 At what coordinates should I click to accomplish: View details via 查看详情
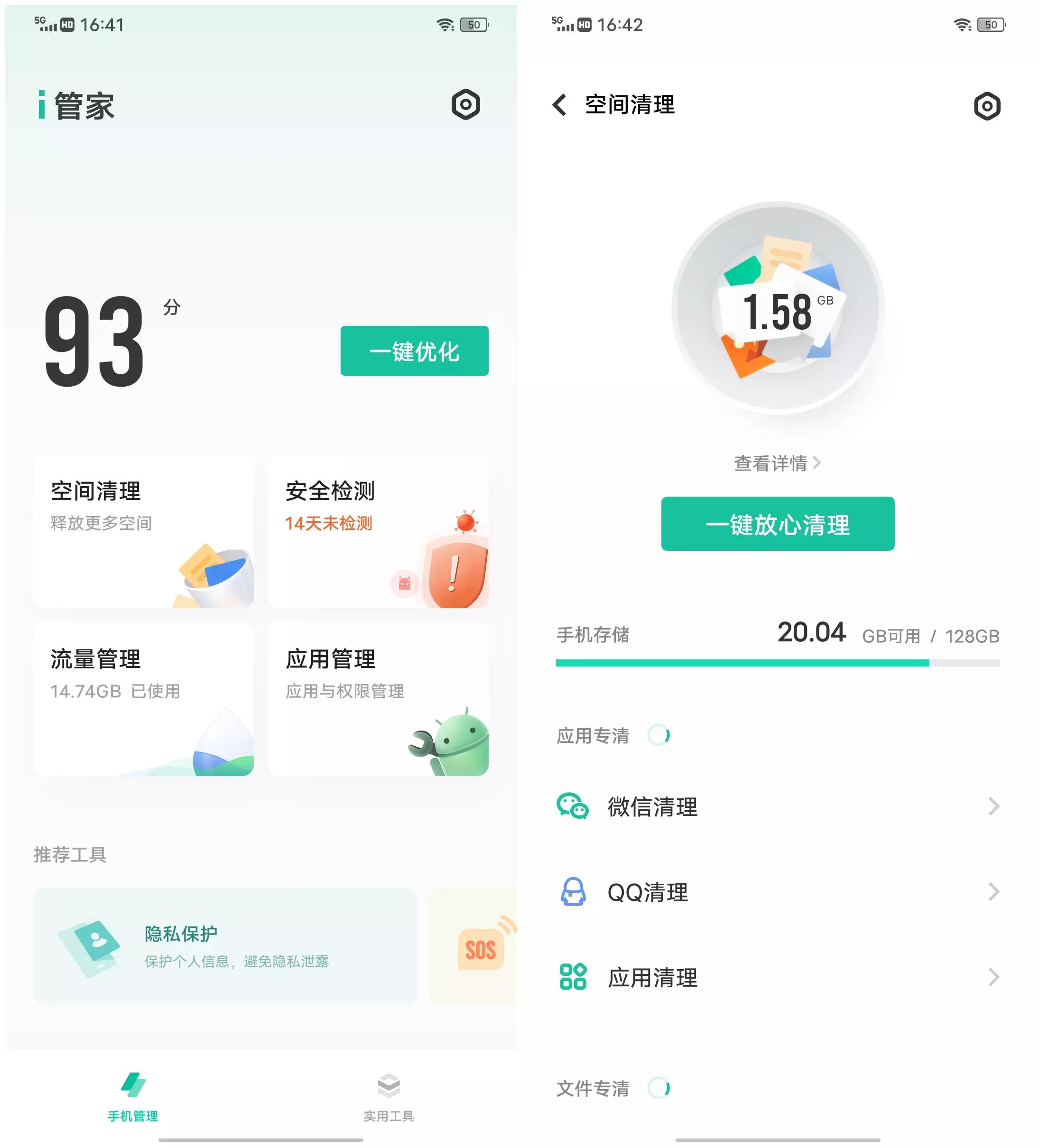point(777,463)
